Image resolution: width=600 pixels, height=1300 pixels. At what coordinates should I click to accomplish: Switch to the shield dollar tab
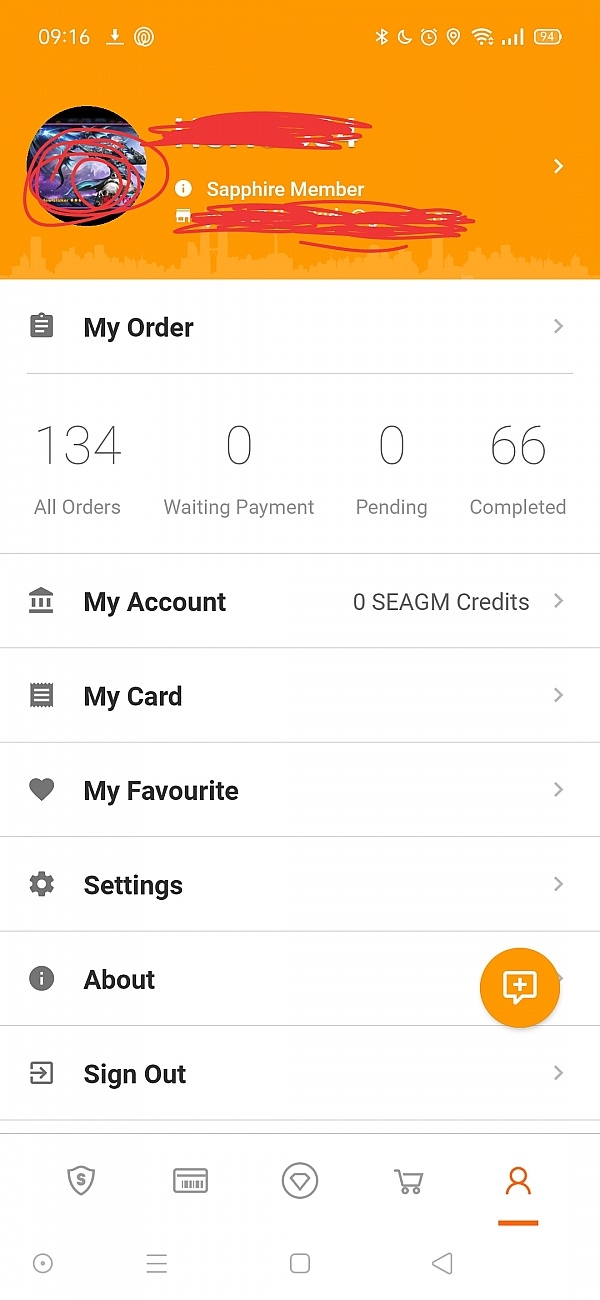[81, 1181]
